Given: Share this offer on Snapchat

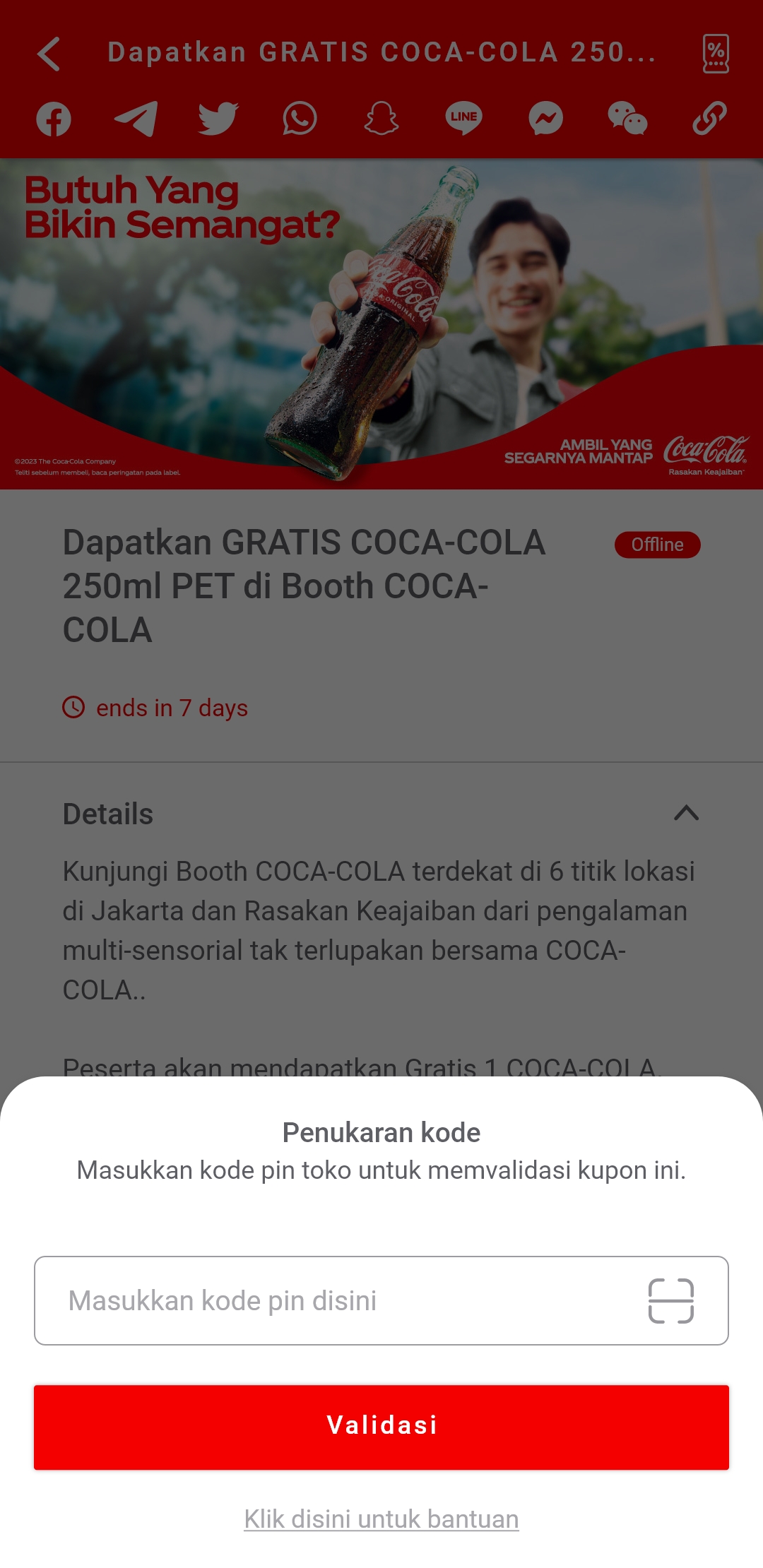Looking at the screenshot, I should click(x=381, y=119).
